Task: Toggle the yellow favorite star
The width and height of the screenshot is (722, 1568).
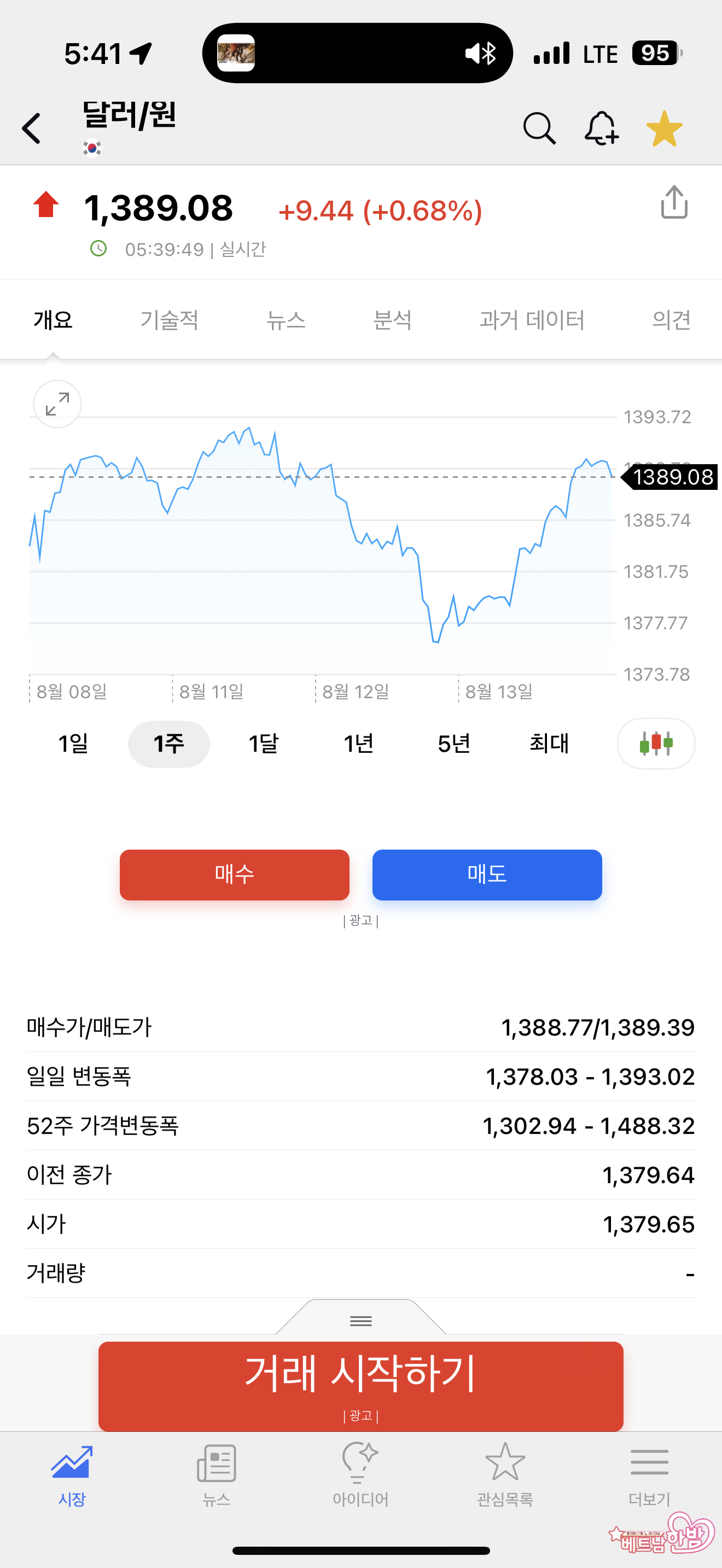Action: [x=664, y=128]
